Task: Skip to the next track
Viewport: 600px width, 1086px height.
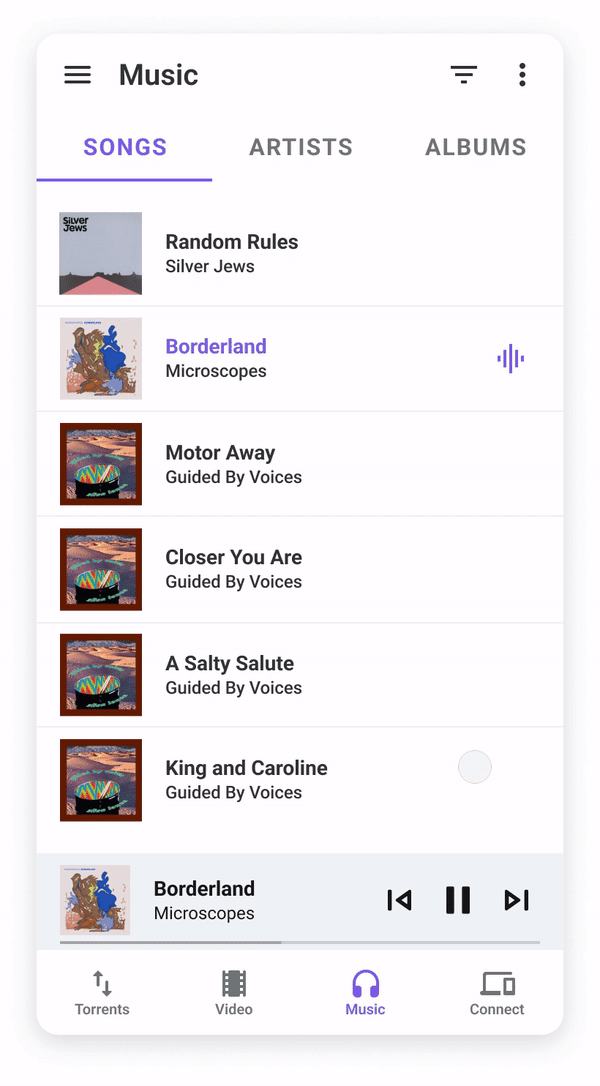Action: [516, 900]
